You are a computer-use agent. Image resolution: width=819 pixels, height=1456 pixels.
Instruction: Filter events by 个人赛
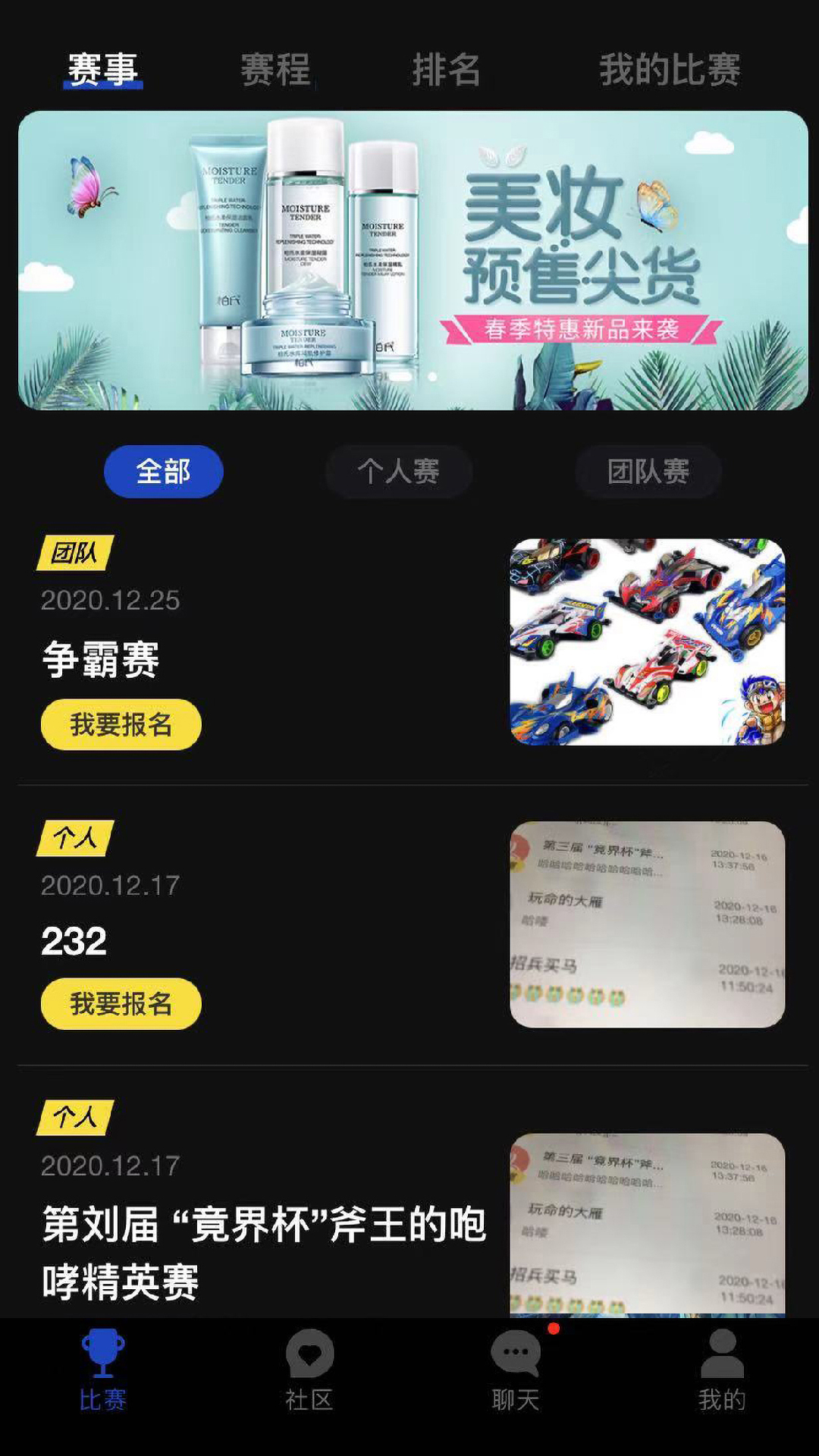coord(399,471)
